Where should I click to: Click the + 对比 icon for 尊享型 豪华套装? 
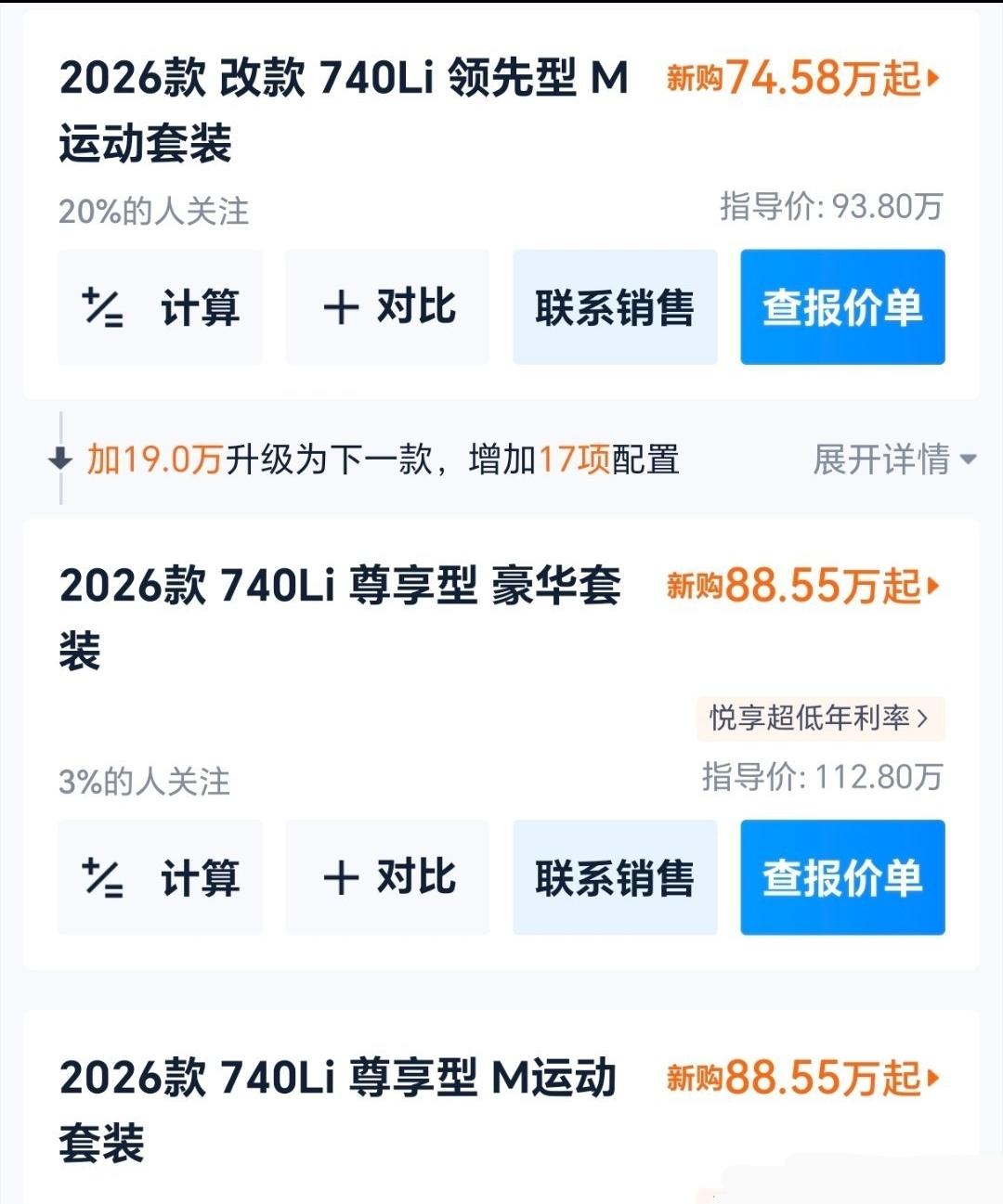click(x=341, y=876)
